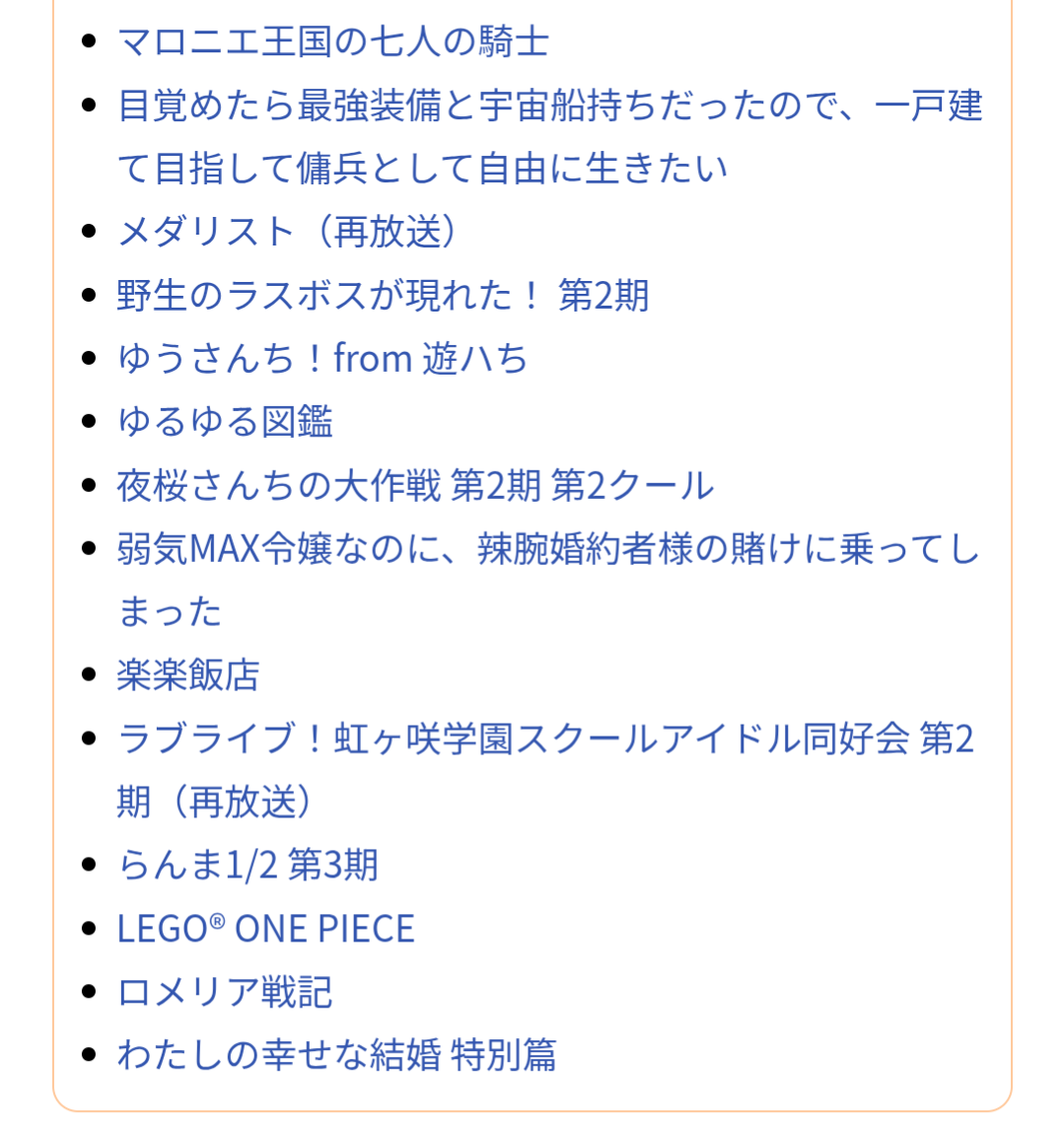The width and height of the screenshot is (1064, 1124).
Task: Open ラブライブ！虹ヶ咲学園スクールアイドル同好会 第2期 link
Action: tap(545, 770)
